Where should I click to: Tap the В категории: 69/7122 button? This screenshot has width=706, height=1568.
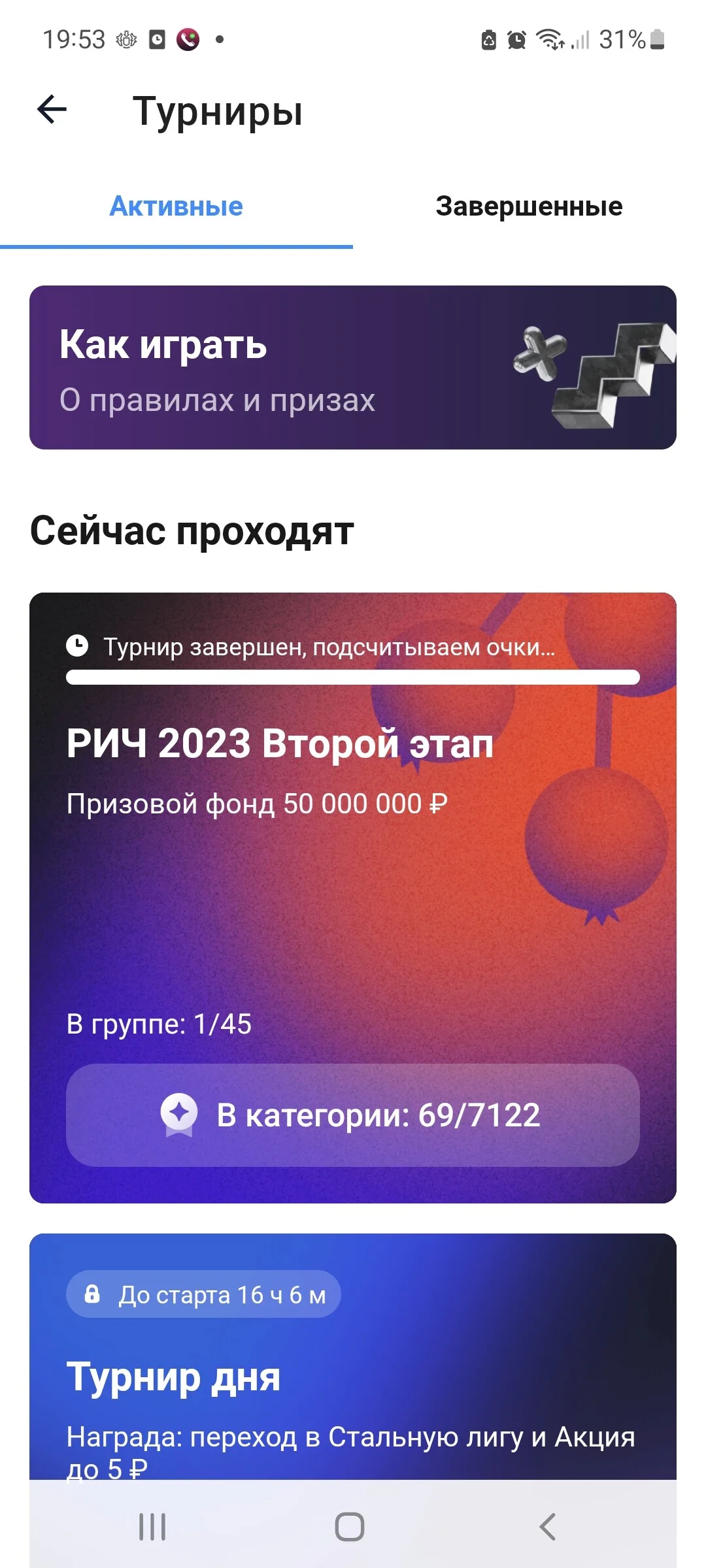353,1115
